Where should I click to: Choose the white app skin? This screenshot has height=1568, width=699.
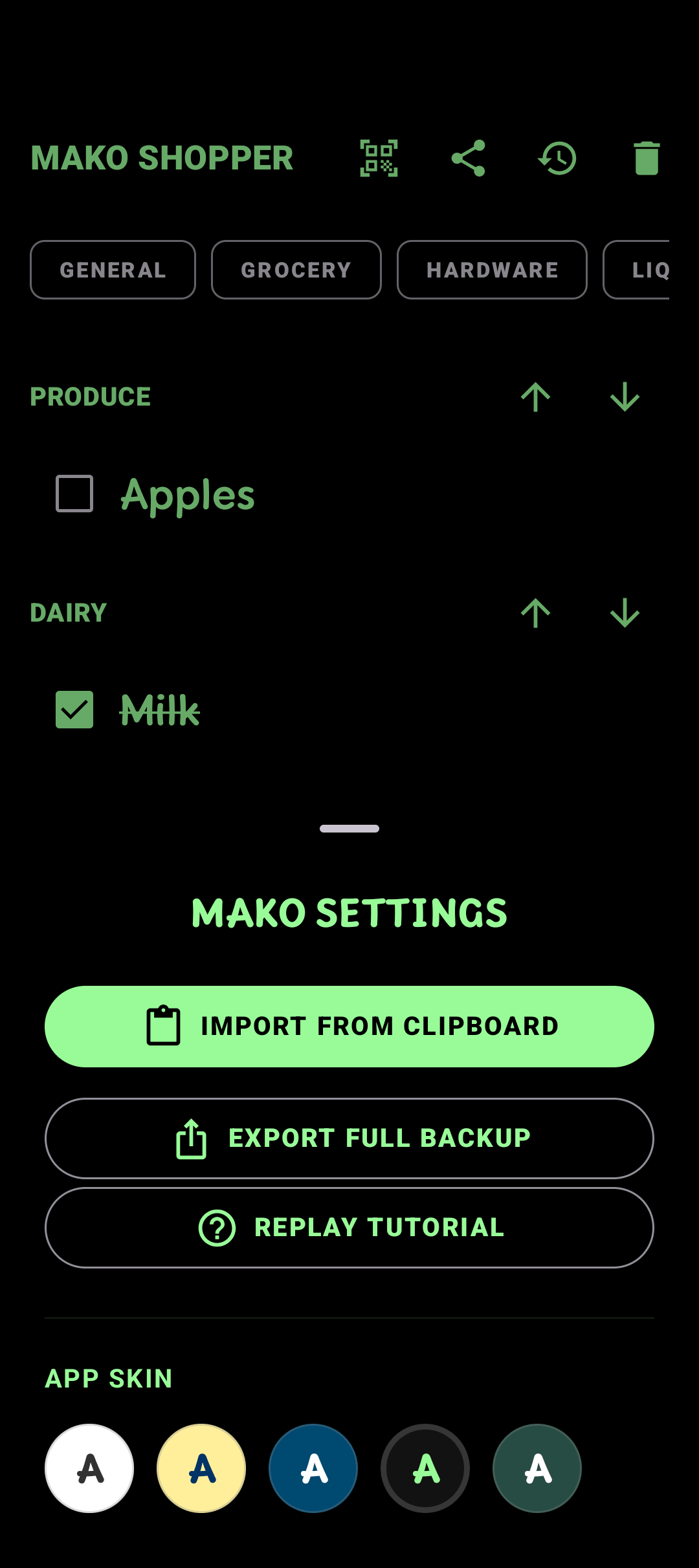(x=89, y=1468)
